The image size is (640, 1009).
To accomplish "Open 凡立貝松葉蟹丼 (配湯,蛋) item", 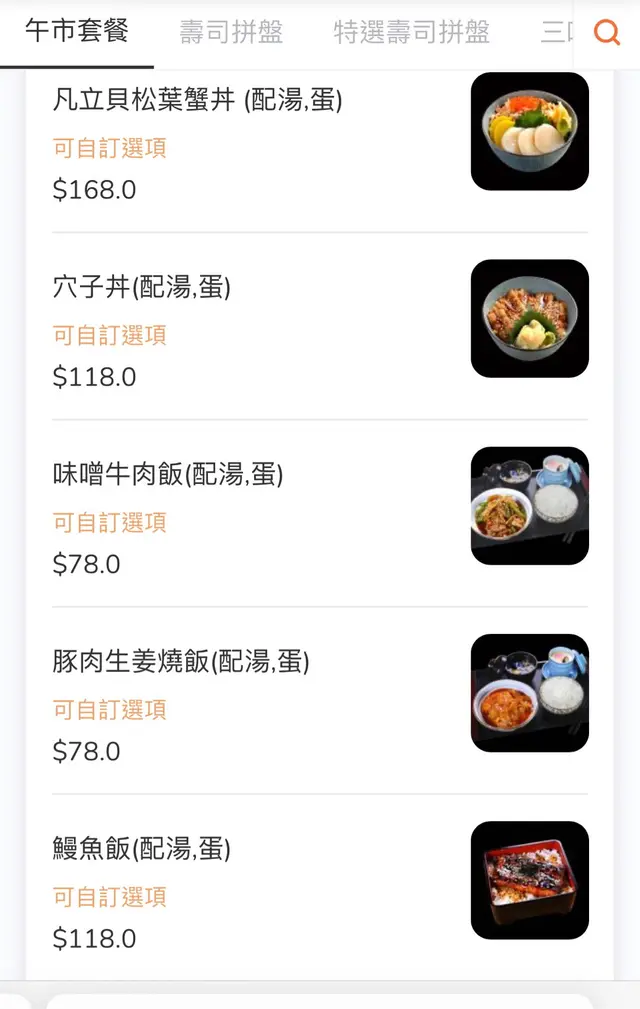I will pyautogui.click(x=197, y=100).
